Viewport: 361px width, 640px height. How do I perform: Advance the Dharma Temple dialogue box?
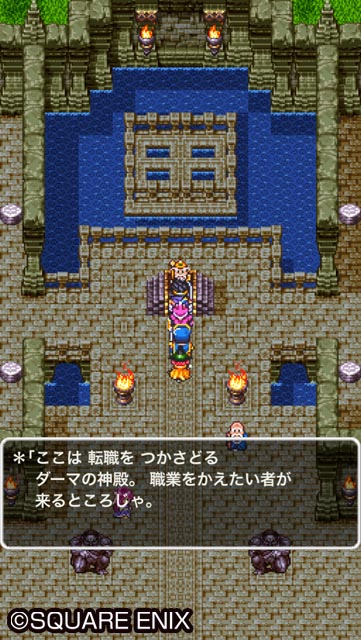(x=180, y=493)
